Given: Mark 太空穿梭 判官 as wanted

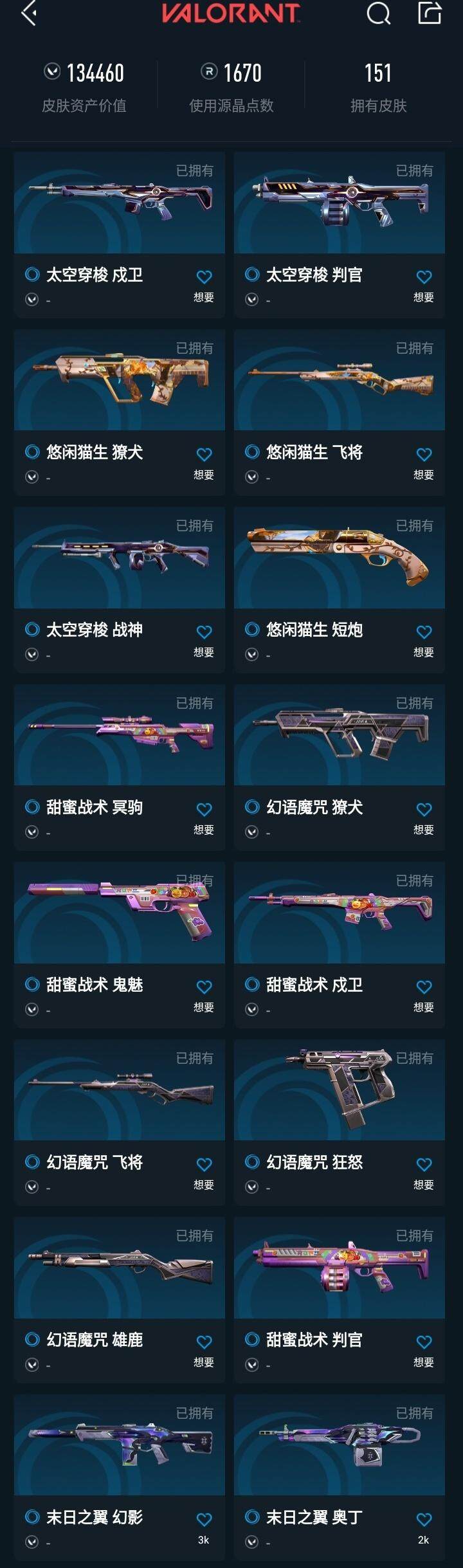Looking at the screenshot, I should coord(424,277).
